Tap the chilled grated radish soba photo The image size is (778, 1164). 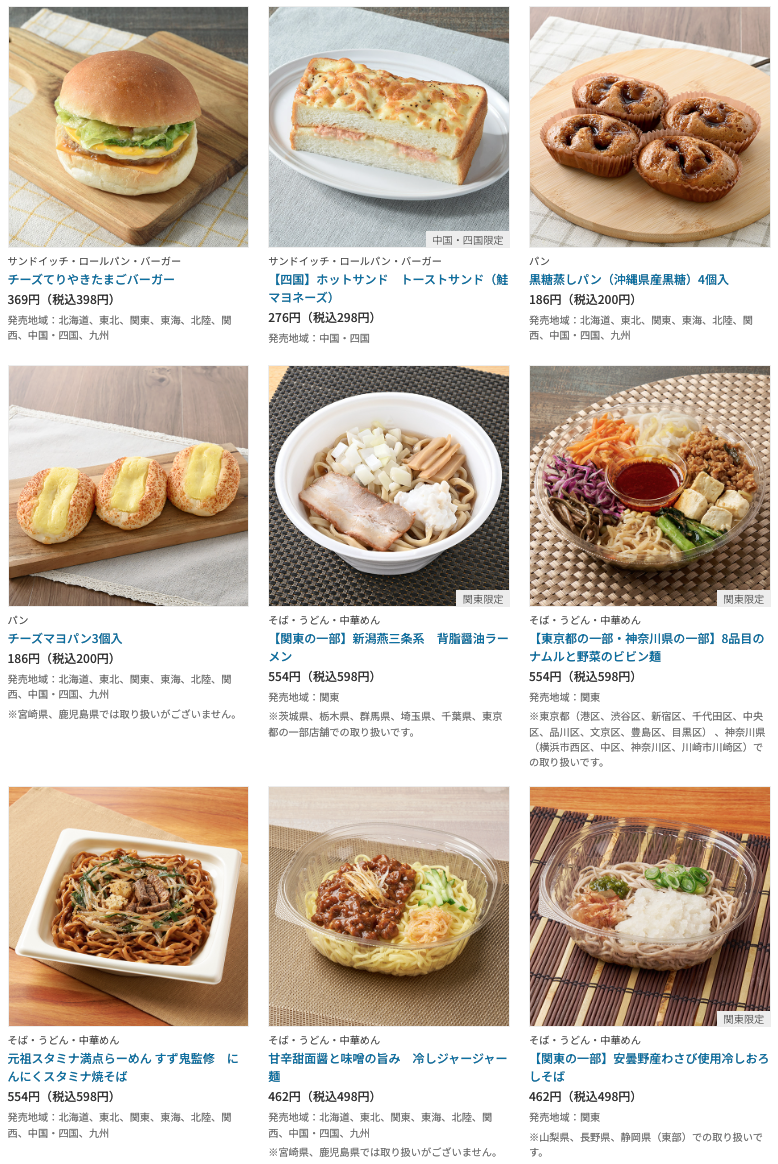coord(649,905)
